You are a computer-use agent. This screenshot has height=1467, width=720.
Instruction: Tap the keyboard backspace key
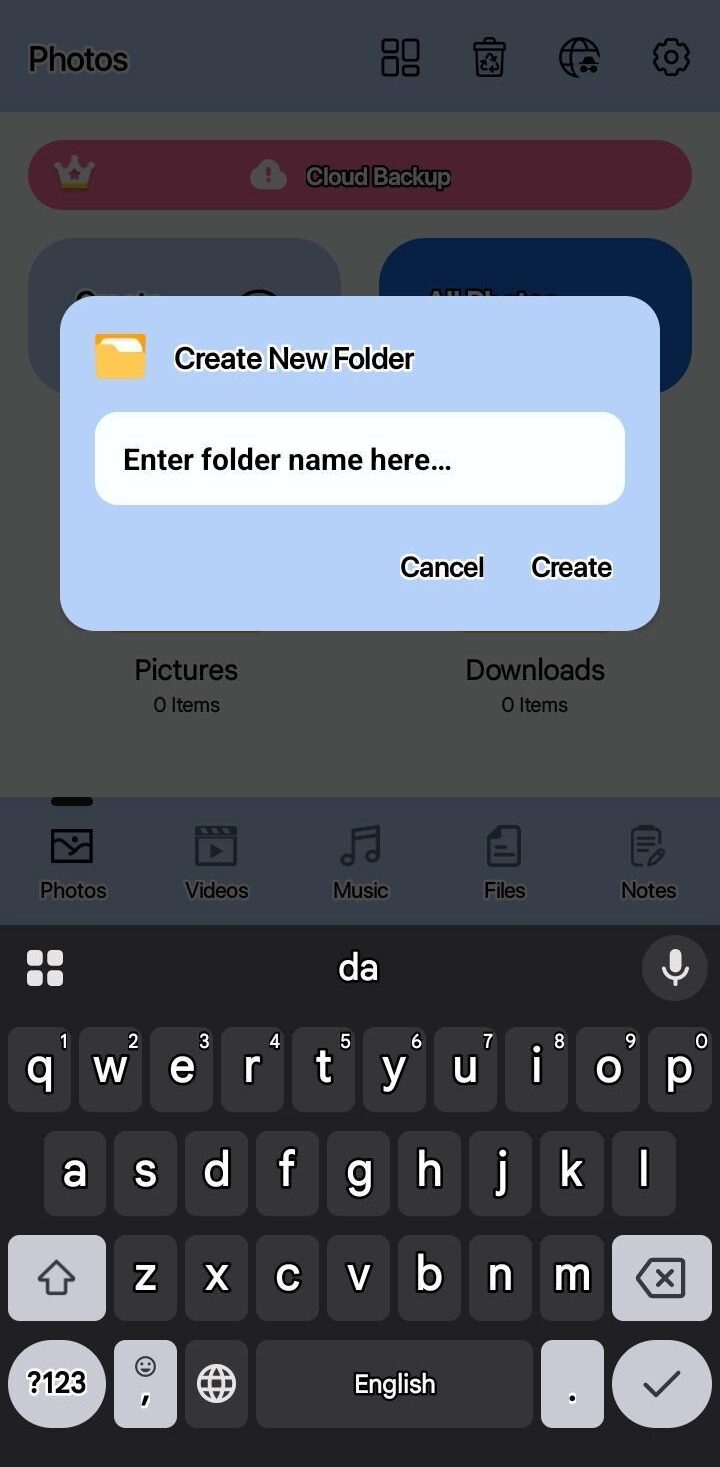[660, 1277]
